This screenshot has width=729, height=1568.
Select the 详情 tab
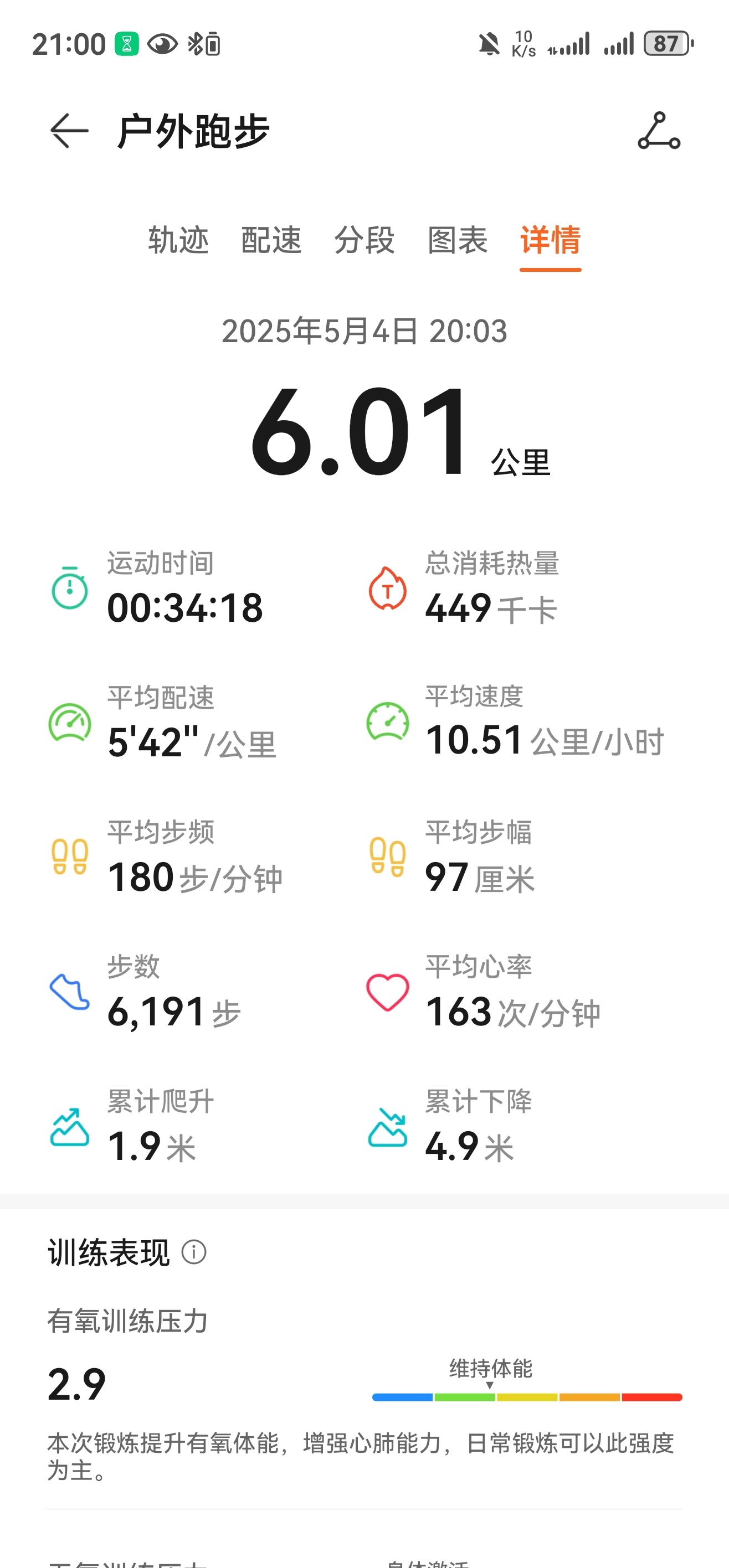click(551, 239)
